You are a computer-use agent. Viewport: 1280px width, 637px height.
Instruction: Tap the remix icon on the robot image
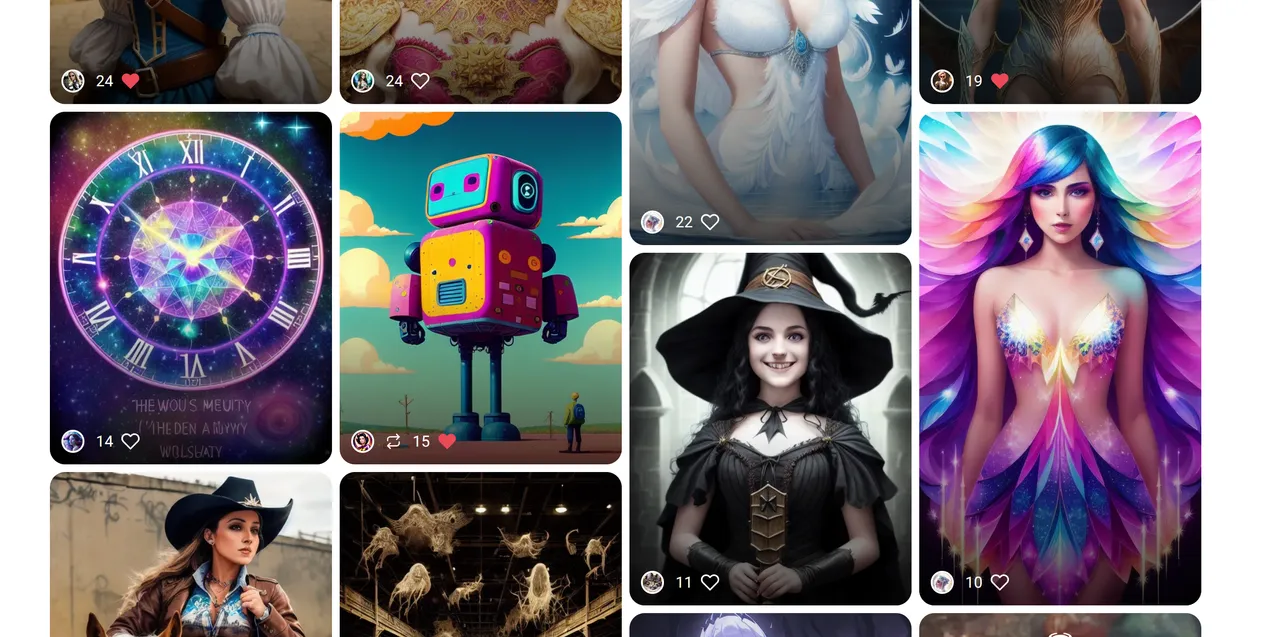393,441
